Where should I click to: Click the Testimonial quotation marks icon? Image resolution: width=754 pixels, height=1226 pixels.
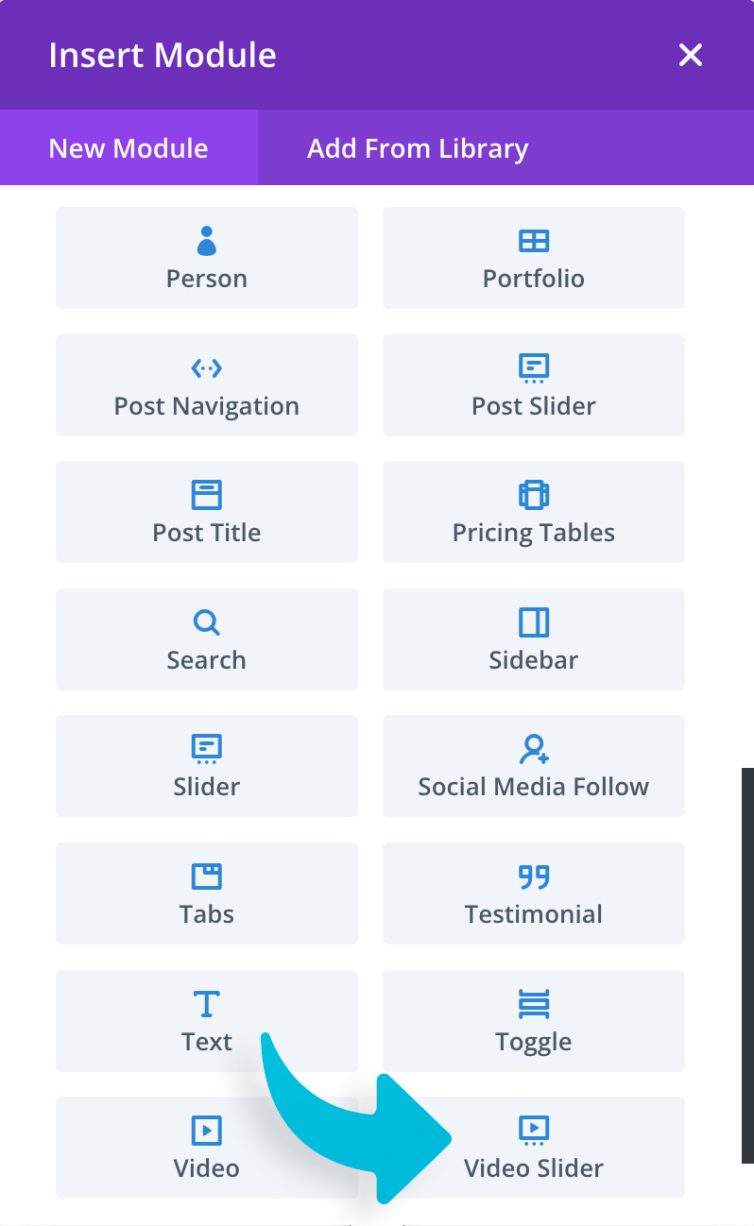coord(533,875)
